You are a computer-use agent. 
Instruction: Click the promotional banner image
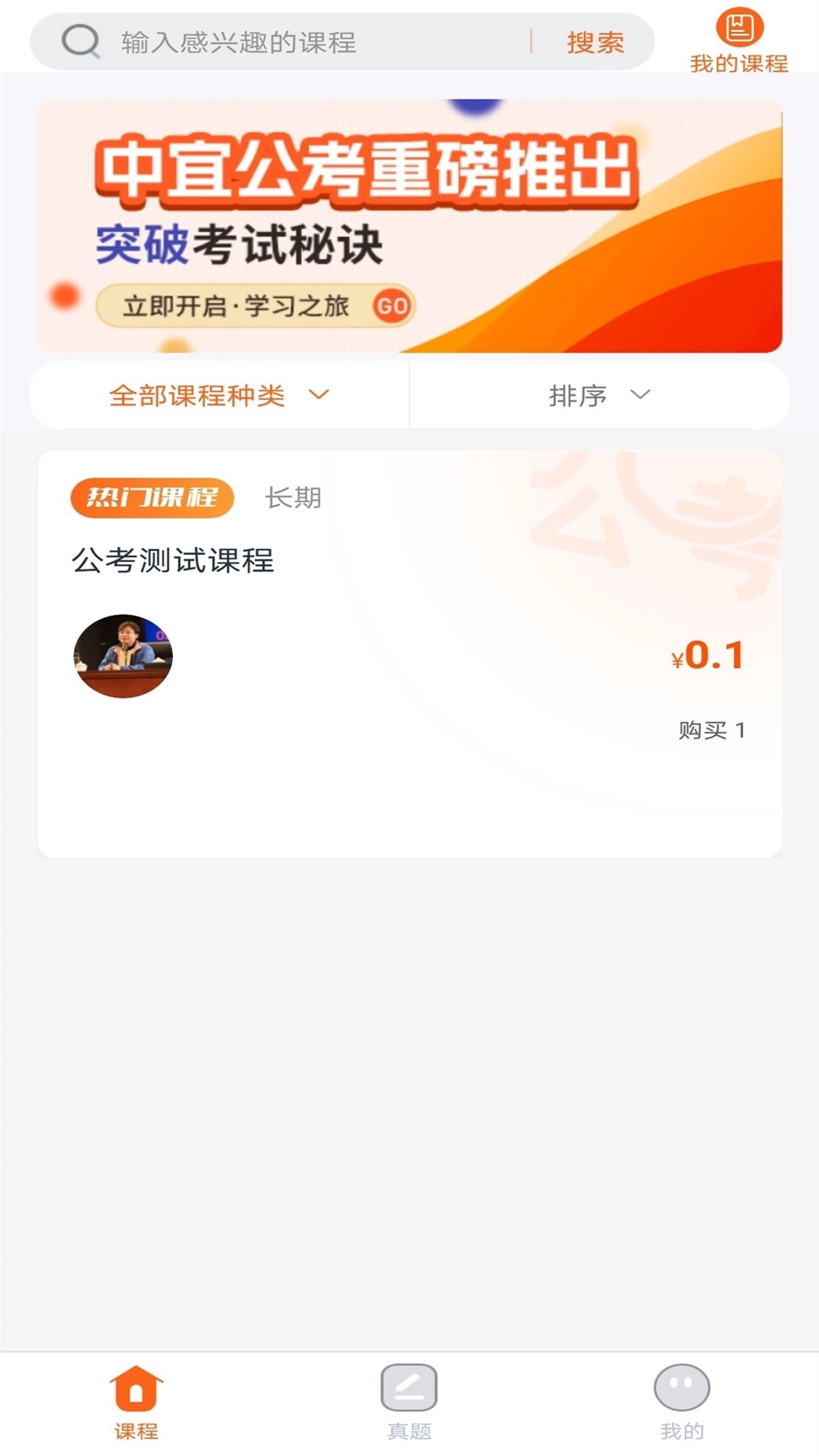point(409,224)
